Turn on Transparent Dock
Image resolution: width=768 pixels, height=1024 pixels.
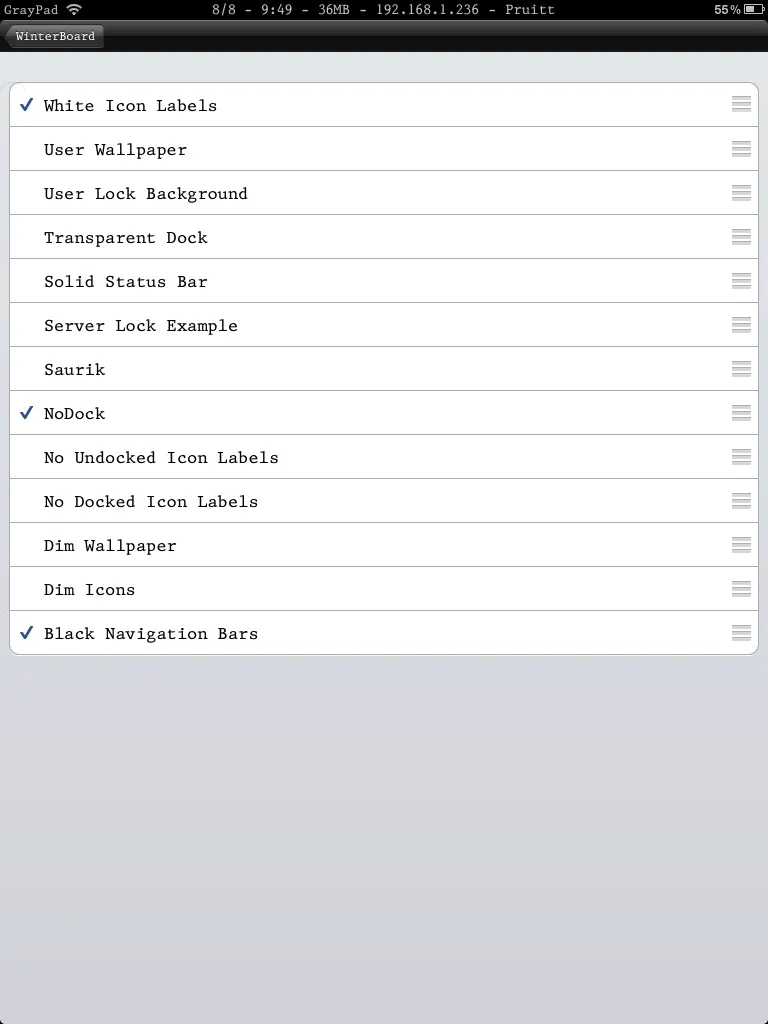[125, 238]
